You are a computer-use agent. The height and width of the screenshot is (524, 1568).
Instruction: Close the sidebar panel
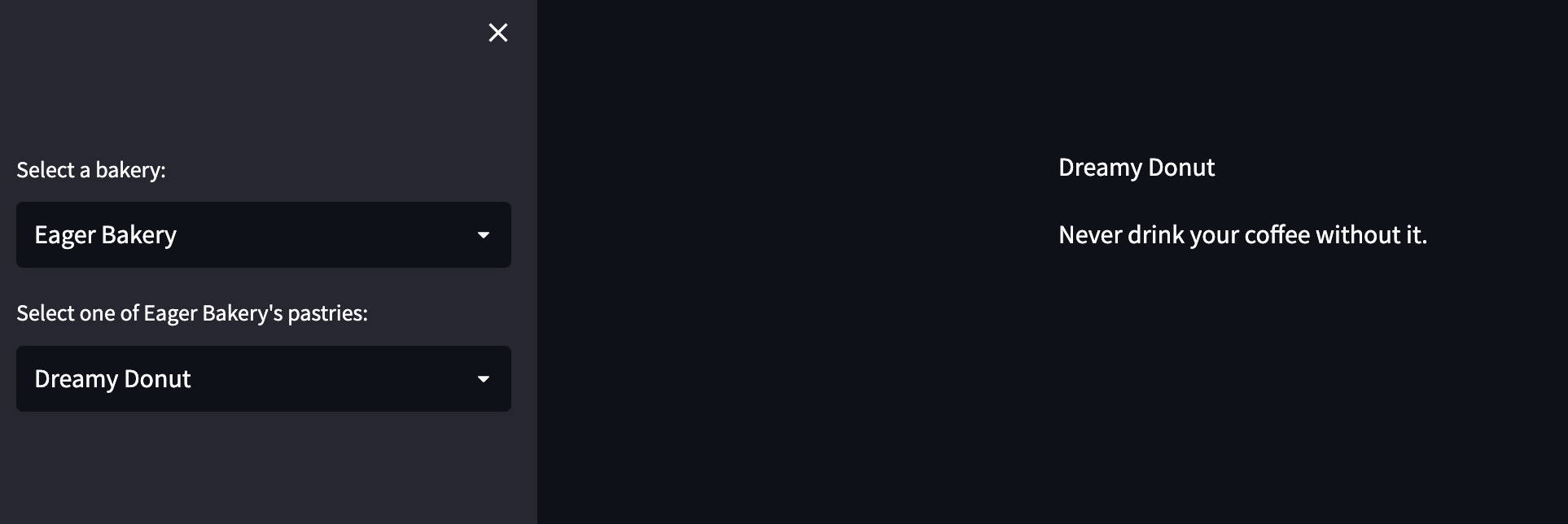coord(497,33)
